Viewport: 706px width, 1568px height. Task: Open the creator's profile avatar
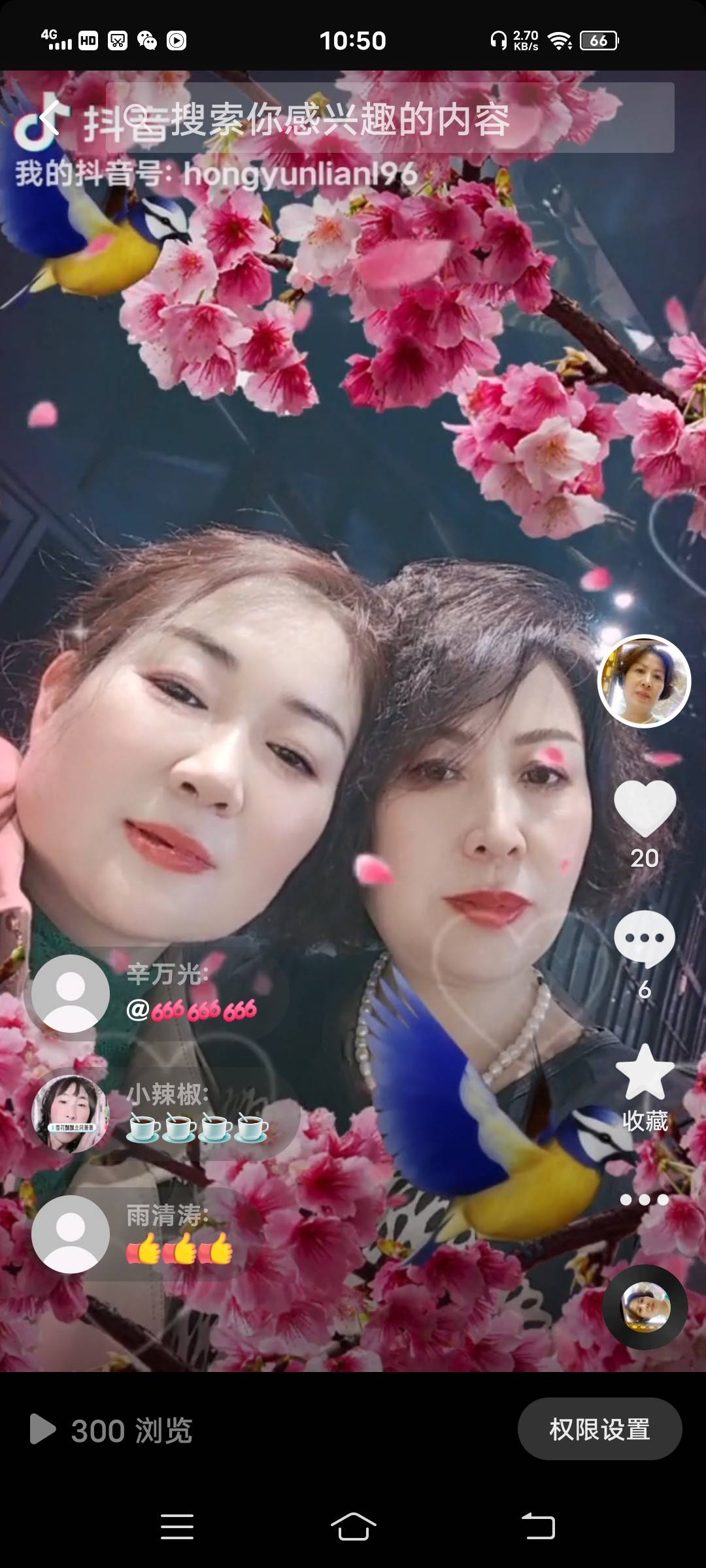(644, 681)
